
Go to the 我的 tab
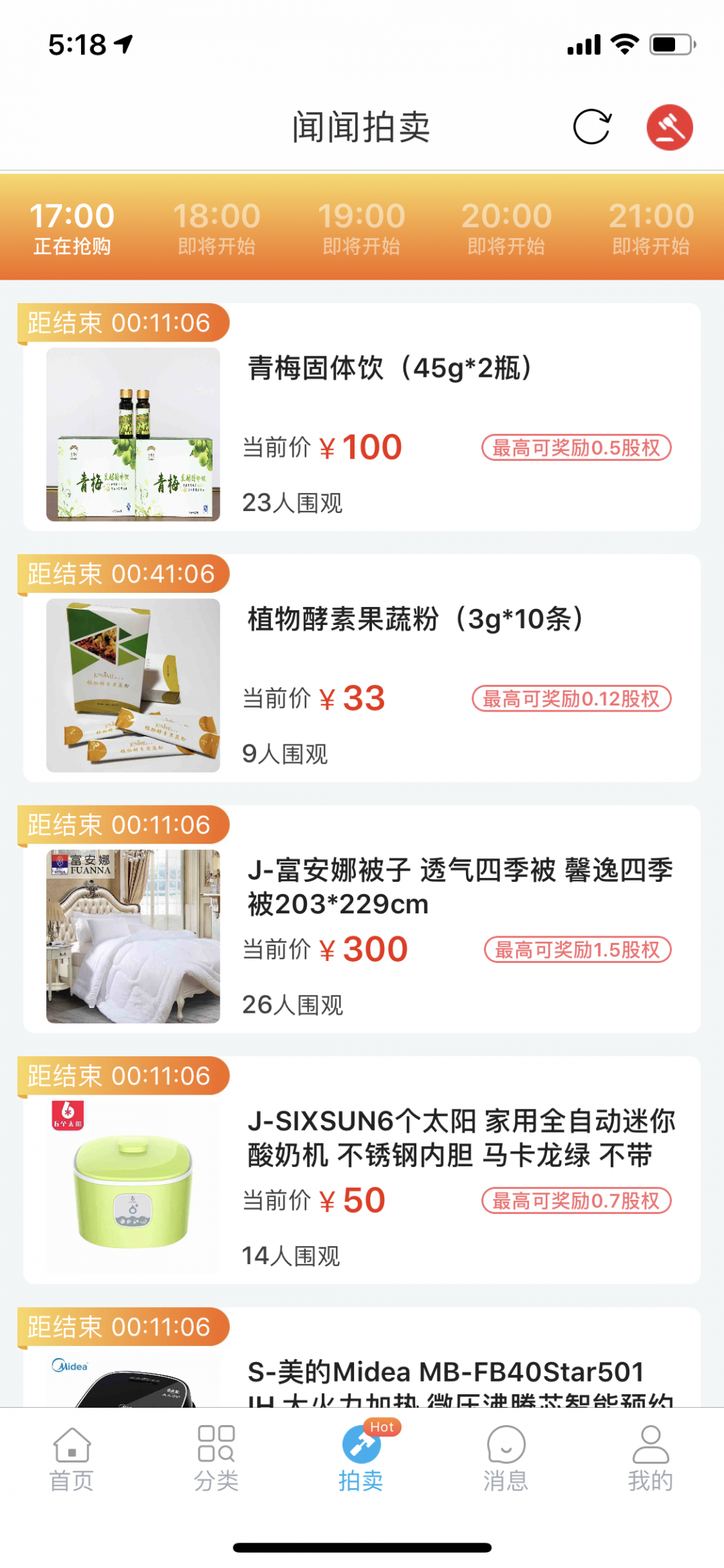650,1459
